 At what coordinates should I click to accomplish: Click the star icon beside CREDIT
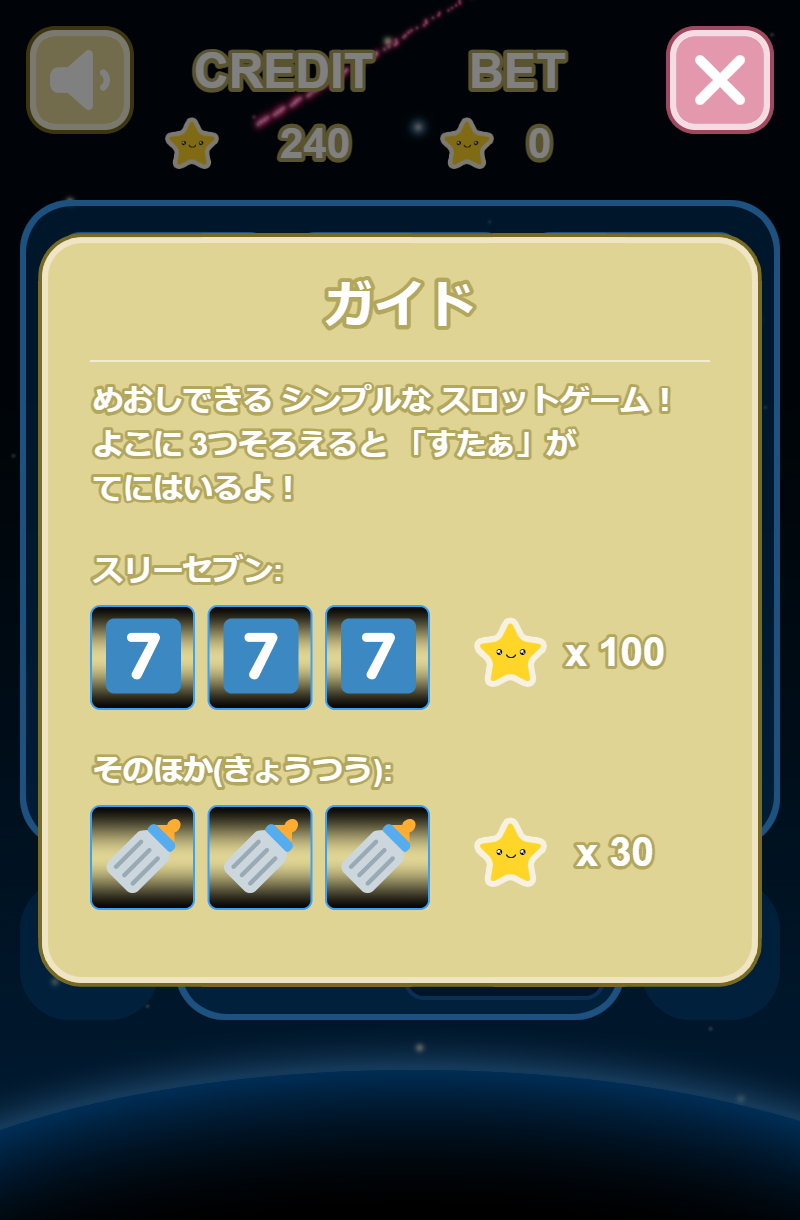[x=191, y=143]
